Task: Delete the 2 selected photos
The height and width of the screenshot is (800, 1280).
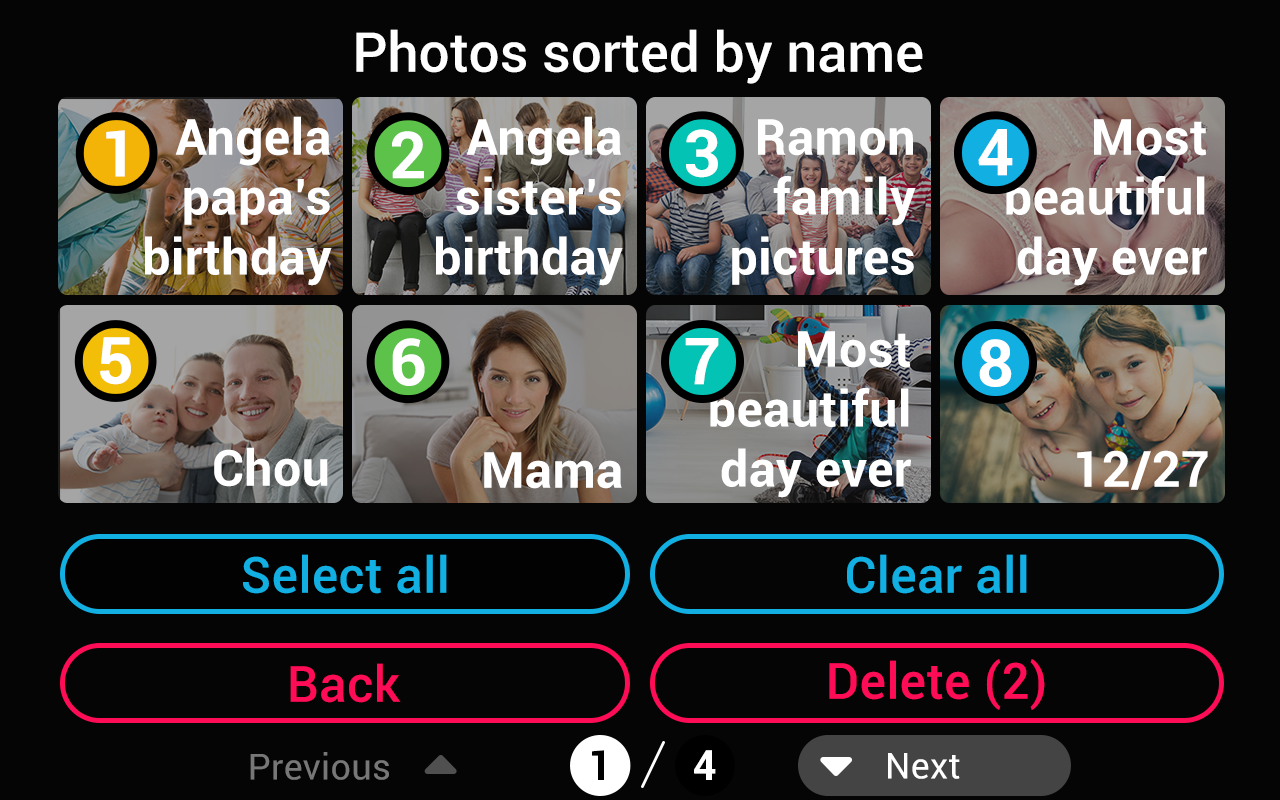Action: (937, 684)
